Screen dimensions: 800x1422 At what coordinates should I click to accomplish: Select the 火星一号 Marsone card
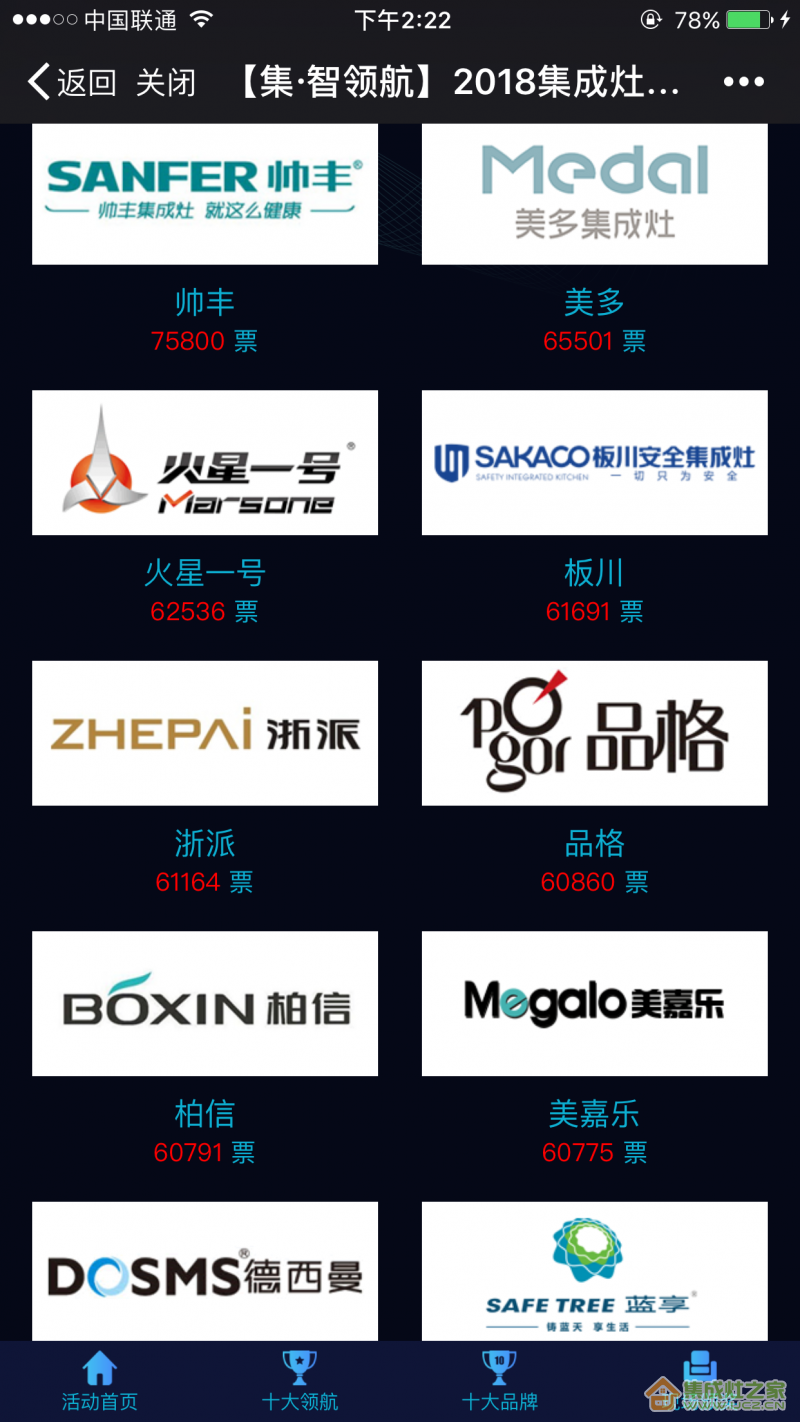point(205,463)
